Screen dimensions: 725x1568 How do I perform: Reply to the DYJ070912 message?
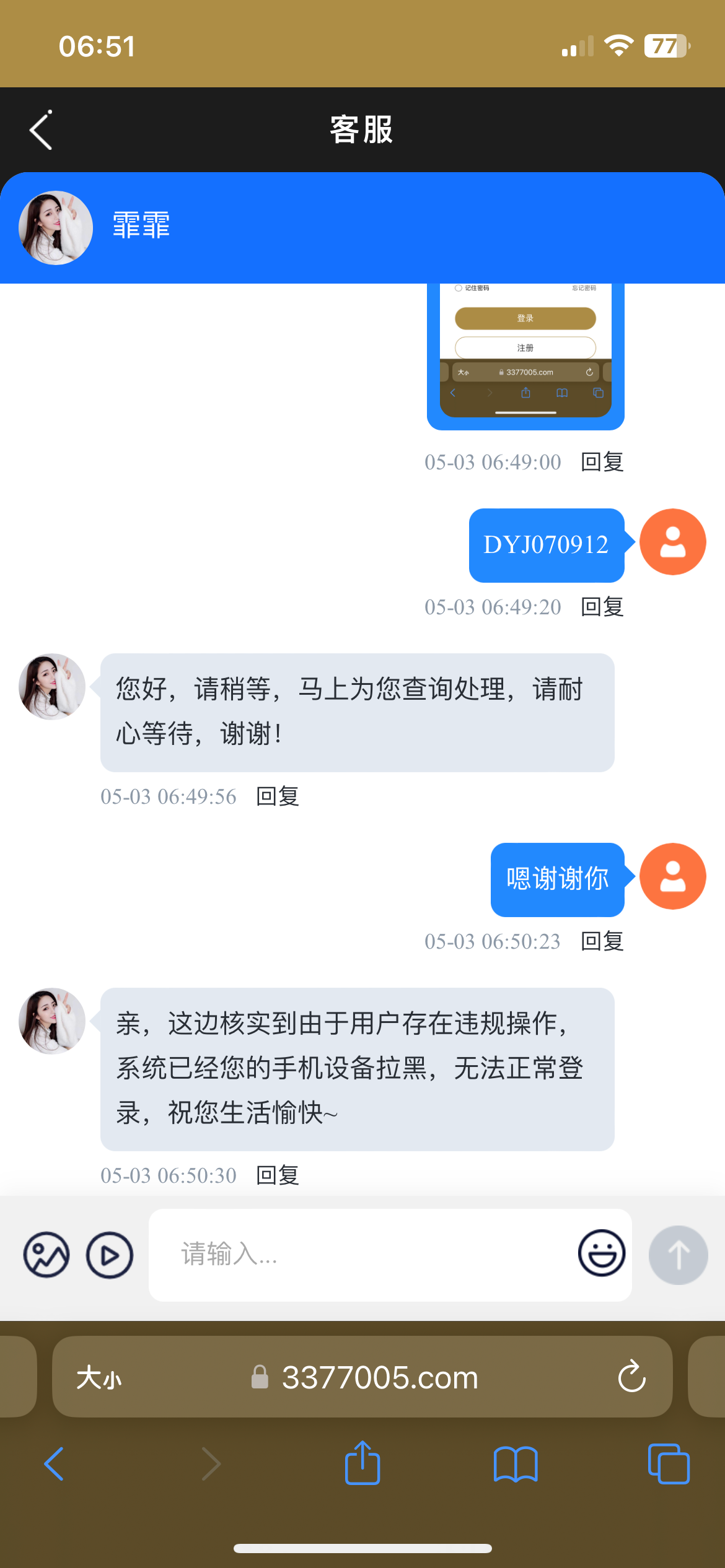click(602, 607)
